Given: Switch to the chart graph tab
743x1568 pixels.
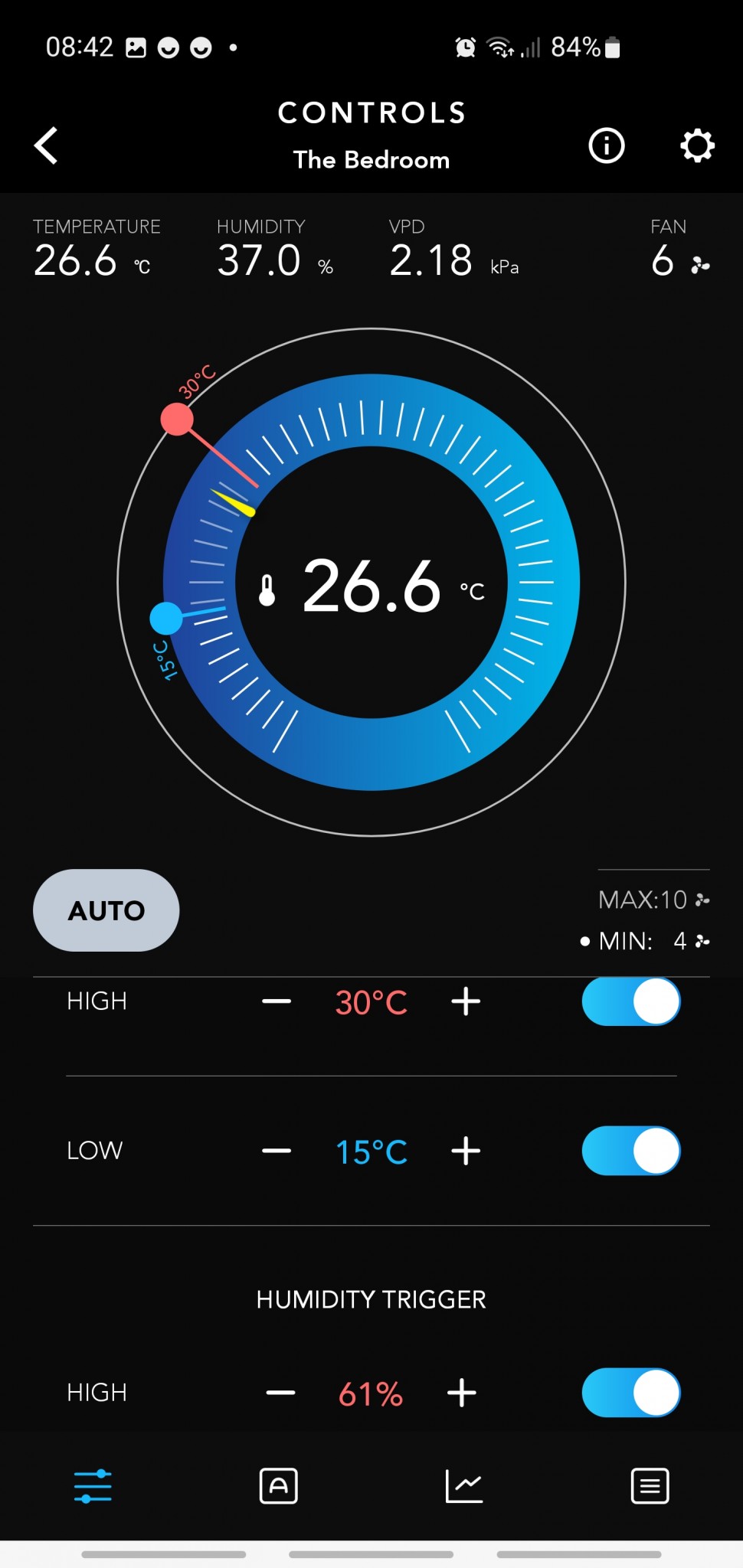Looking at the screenshot, I should point(464,1486).
